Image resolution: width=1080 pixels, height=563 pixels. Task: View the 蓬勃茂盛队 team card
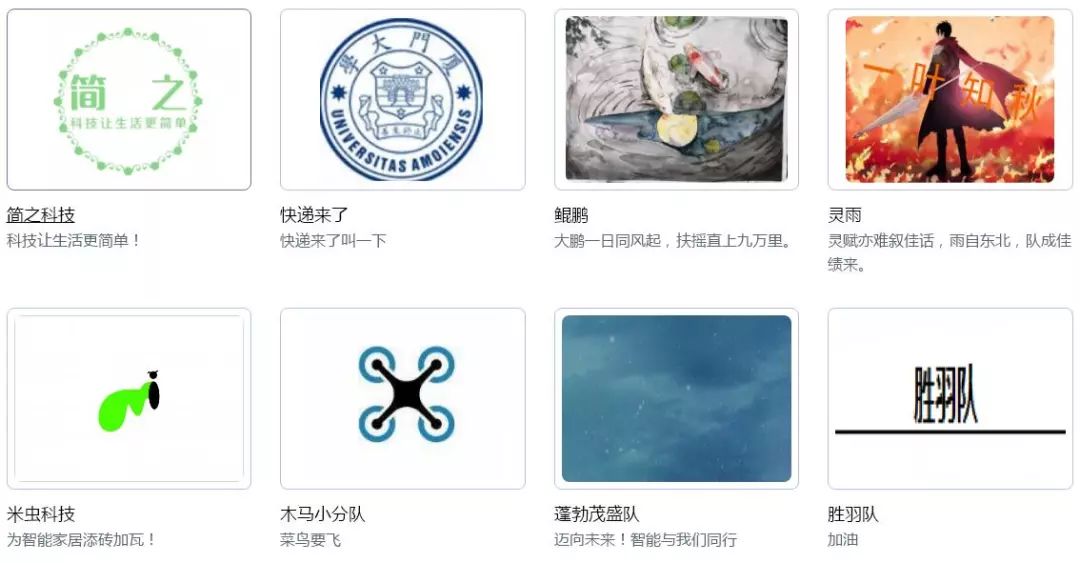click(676, 398)
